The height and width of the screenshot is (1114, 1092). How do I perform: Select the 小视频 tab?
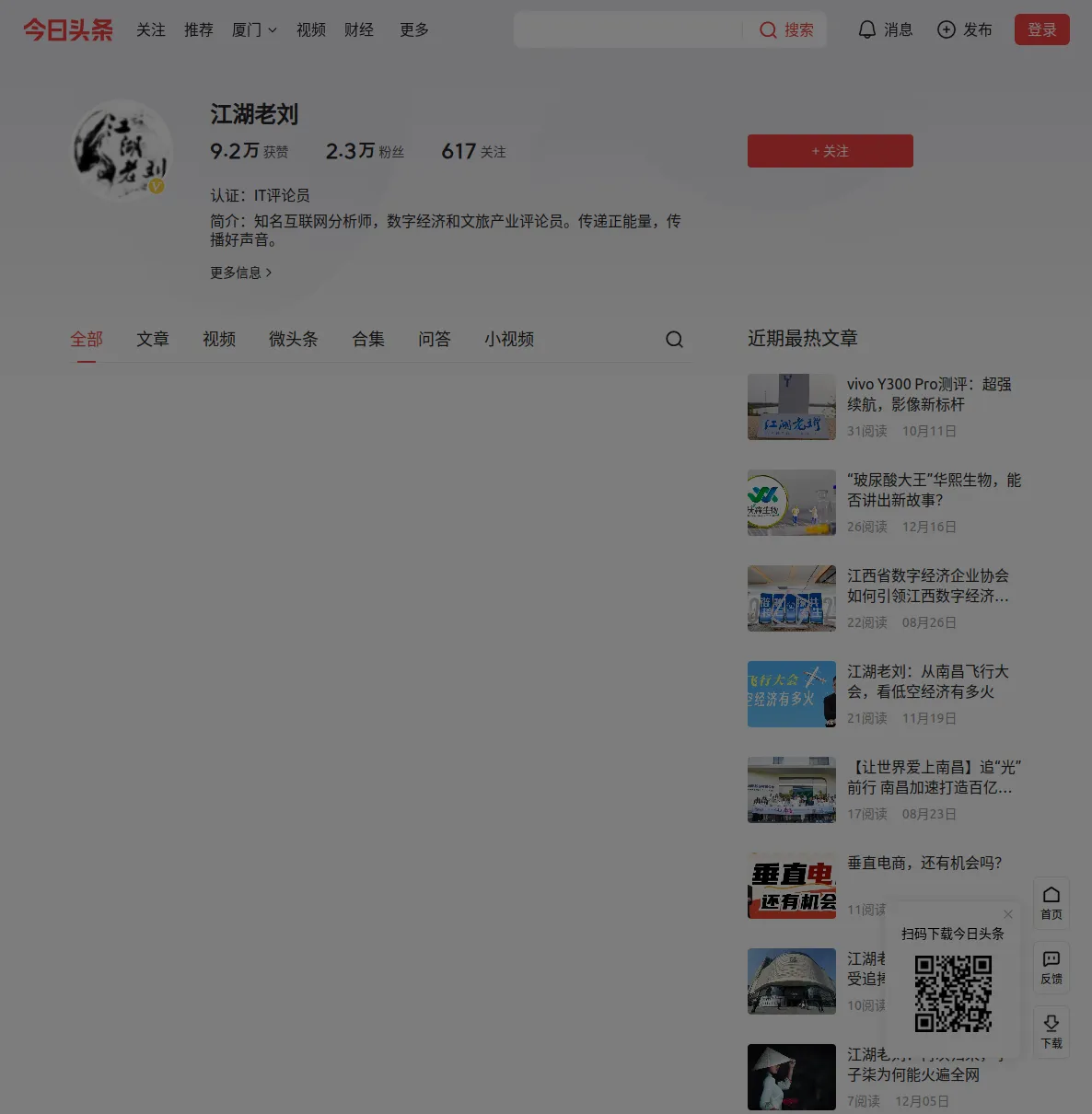[x=509, y=339]
